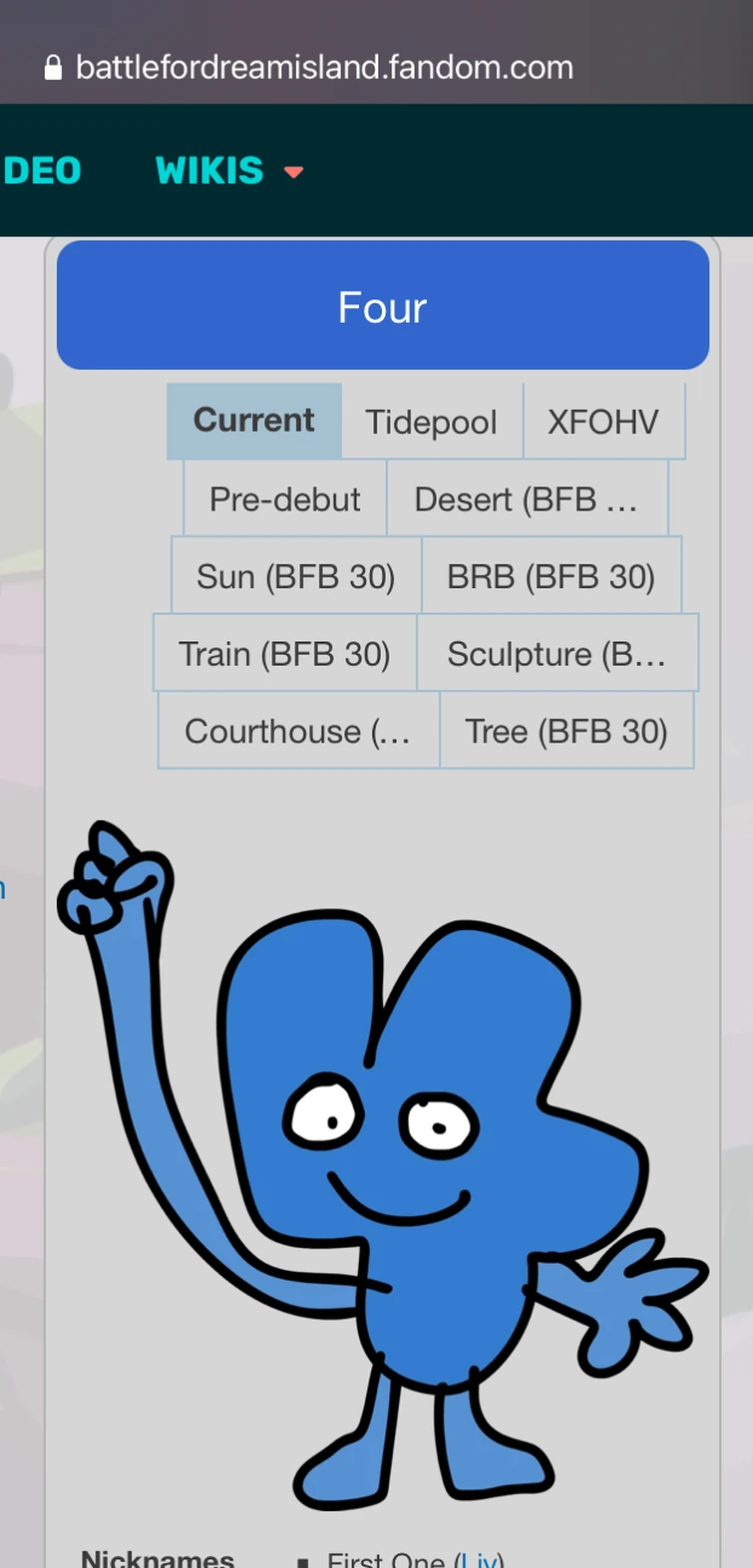View the BRB (BFB 30) tab
753x1568 pixels.
pyautogui.click(x=551, y=576)
